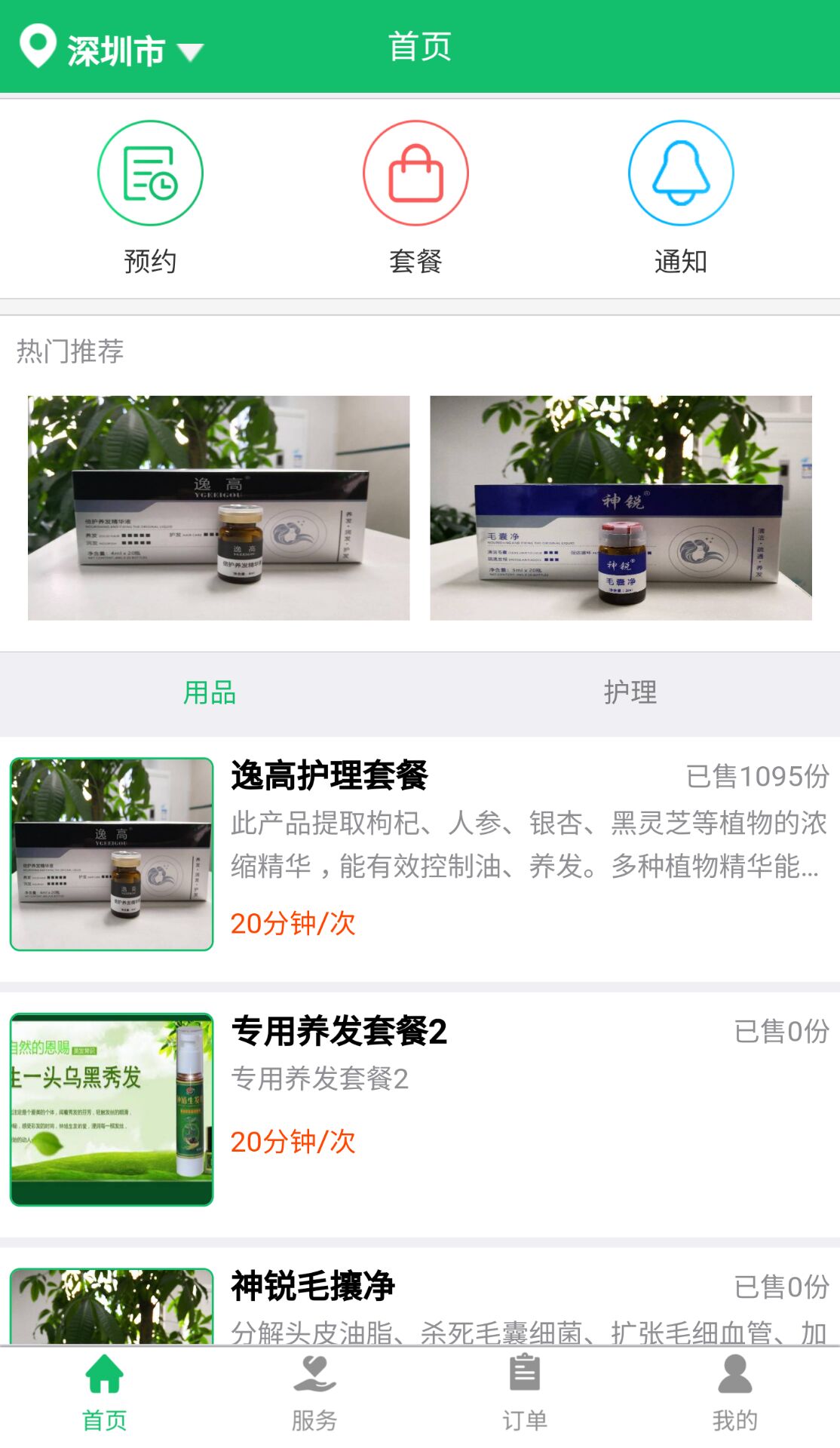Screen dimensions: 840x1448
Task: Open the 专用养发套餐2 product listing
Action: (x=420, y=1109)
